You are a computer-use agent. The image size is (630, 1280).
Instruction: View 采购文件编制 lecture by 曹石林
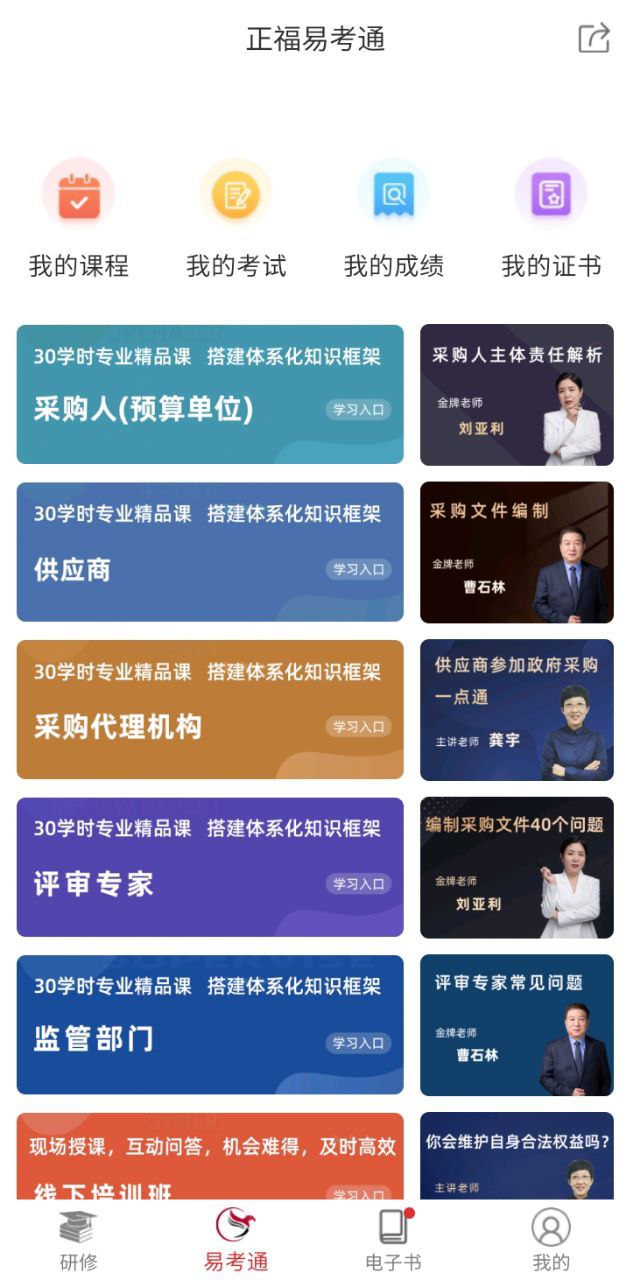tap(516, 552)
